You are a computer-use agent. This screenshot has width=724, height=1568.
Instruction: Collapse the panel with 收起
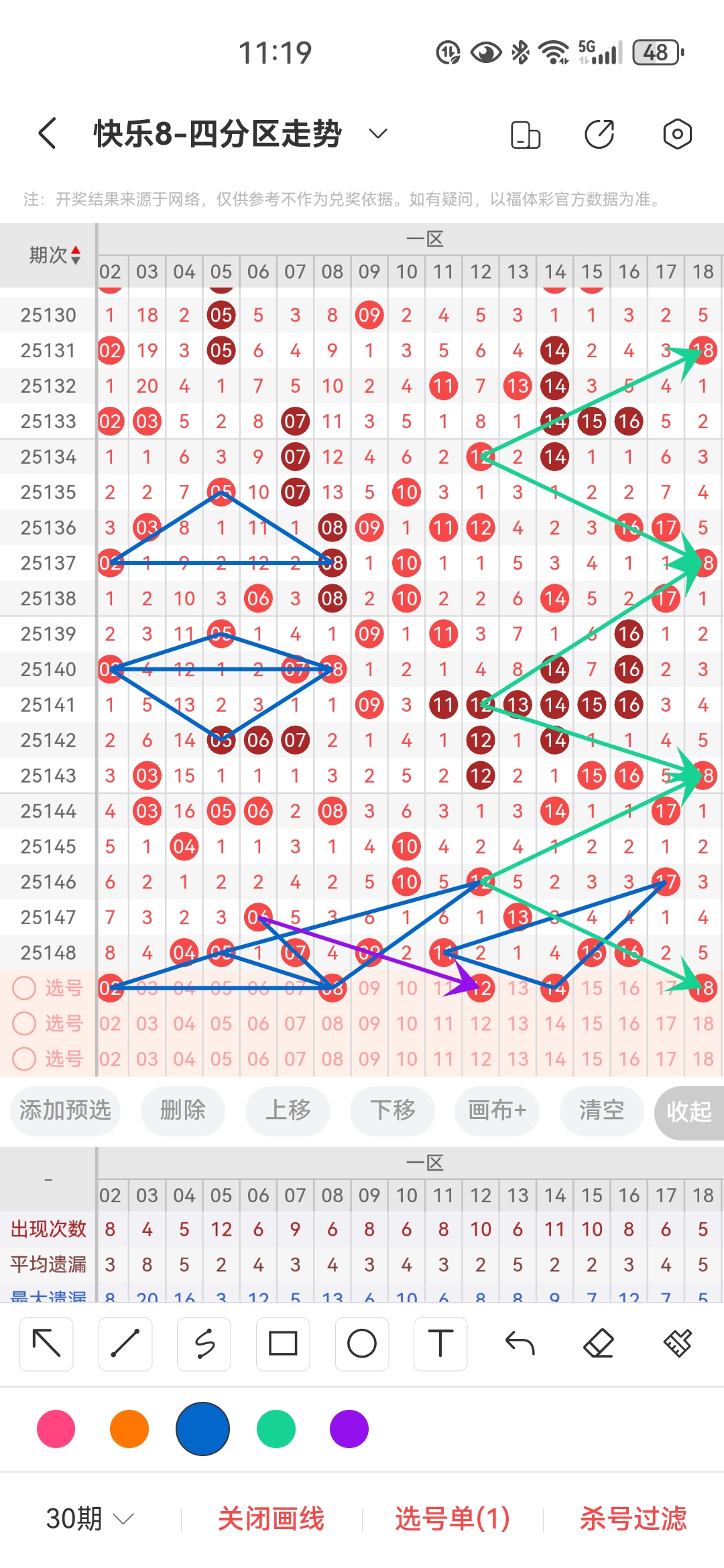click(688, 1112)
